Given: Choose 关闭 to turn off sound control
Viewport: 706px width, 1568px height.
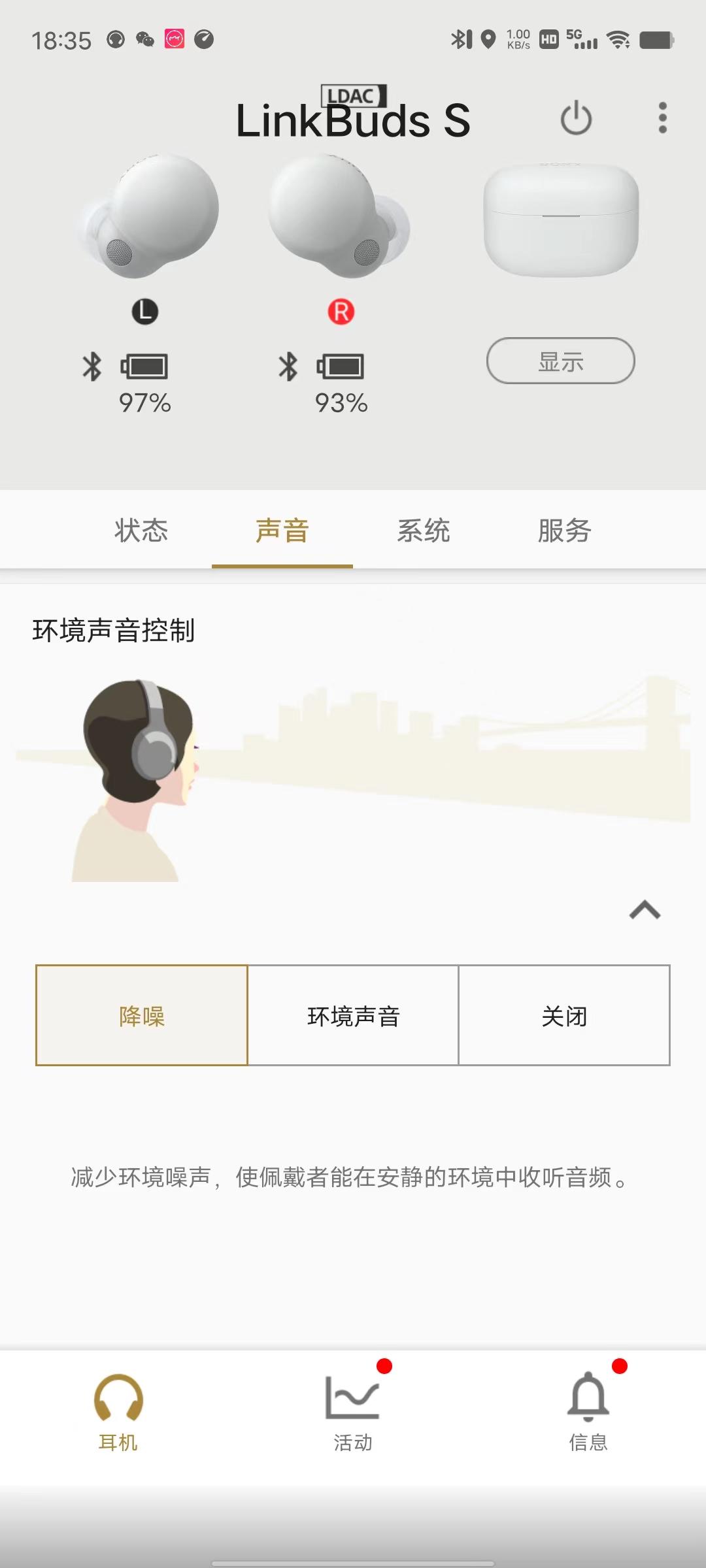Looking at the screenshot, I should coord(564,1015).
